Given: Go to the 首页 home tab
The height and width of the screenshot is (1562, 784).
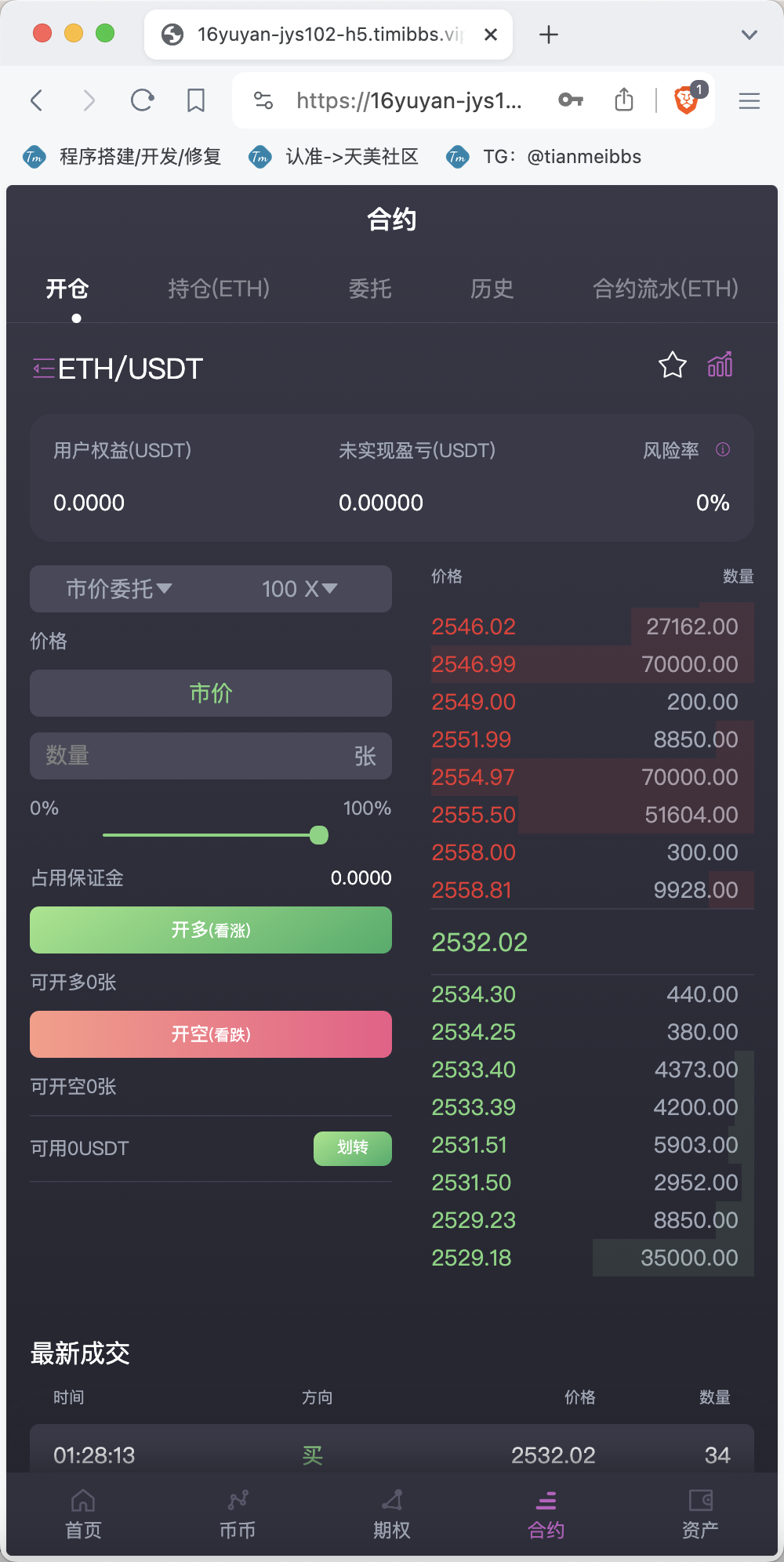Looking at the screenshot, I should 83,1513.
